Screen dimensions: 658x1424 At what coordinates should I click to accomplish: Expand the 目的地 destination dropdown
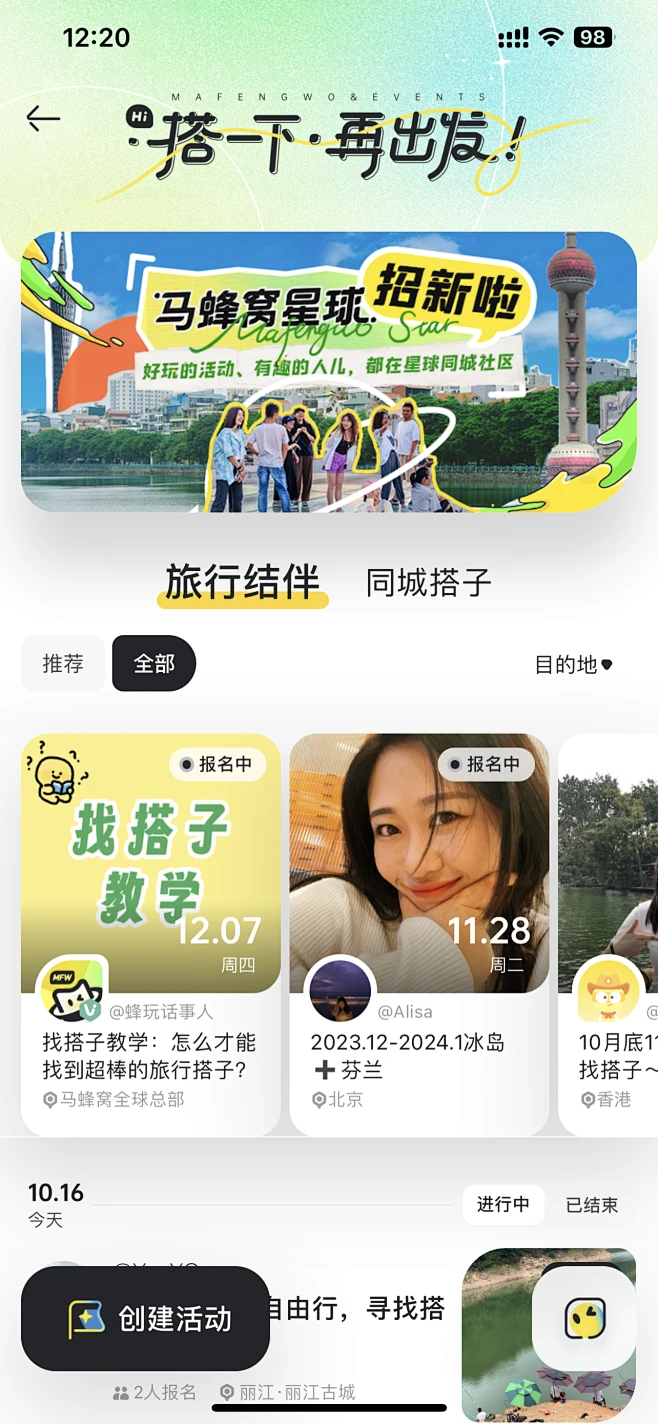(x=573, y=665)
